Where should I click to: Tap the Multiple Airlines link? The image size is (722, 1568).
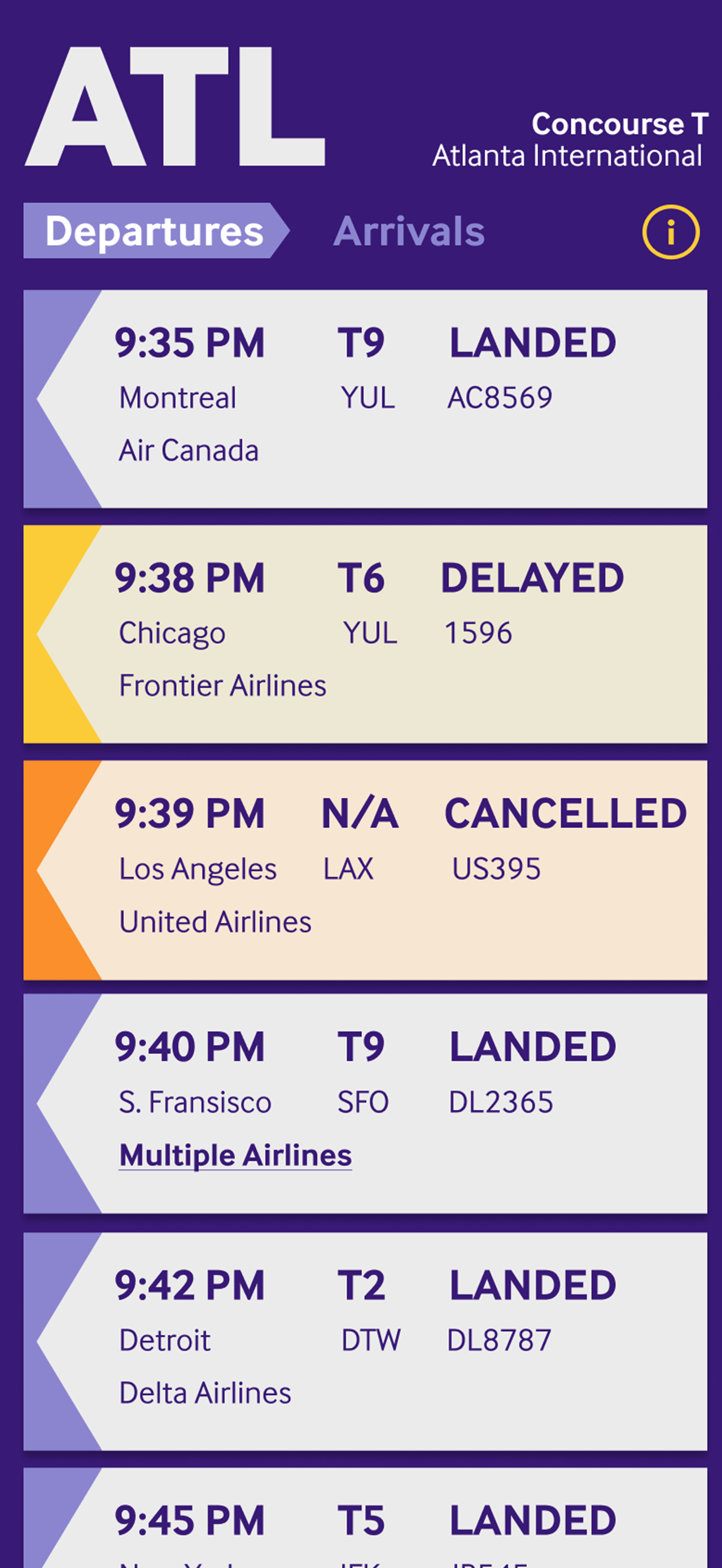[x=236, y=1155]
